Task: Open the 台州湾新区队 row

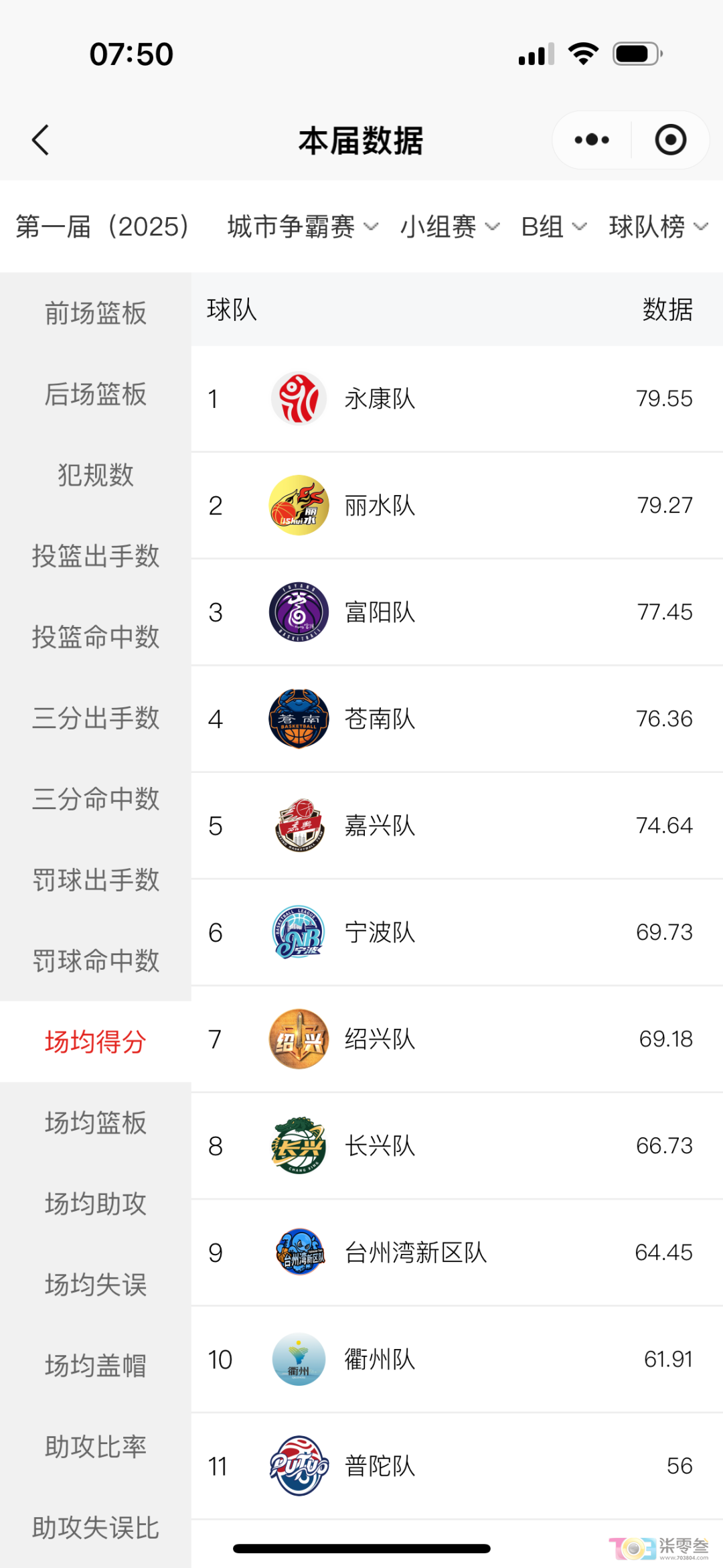Action: pyautogui.click(x=457, y=1253)
